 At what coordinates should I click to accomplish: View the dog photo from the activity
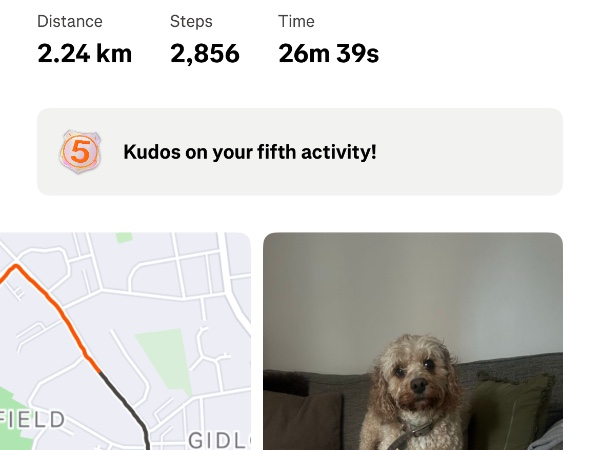[412, 340]
